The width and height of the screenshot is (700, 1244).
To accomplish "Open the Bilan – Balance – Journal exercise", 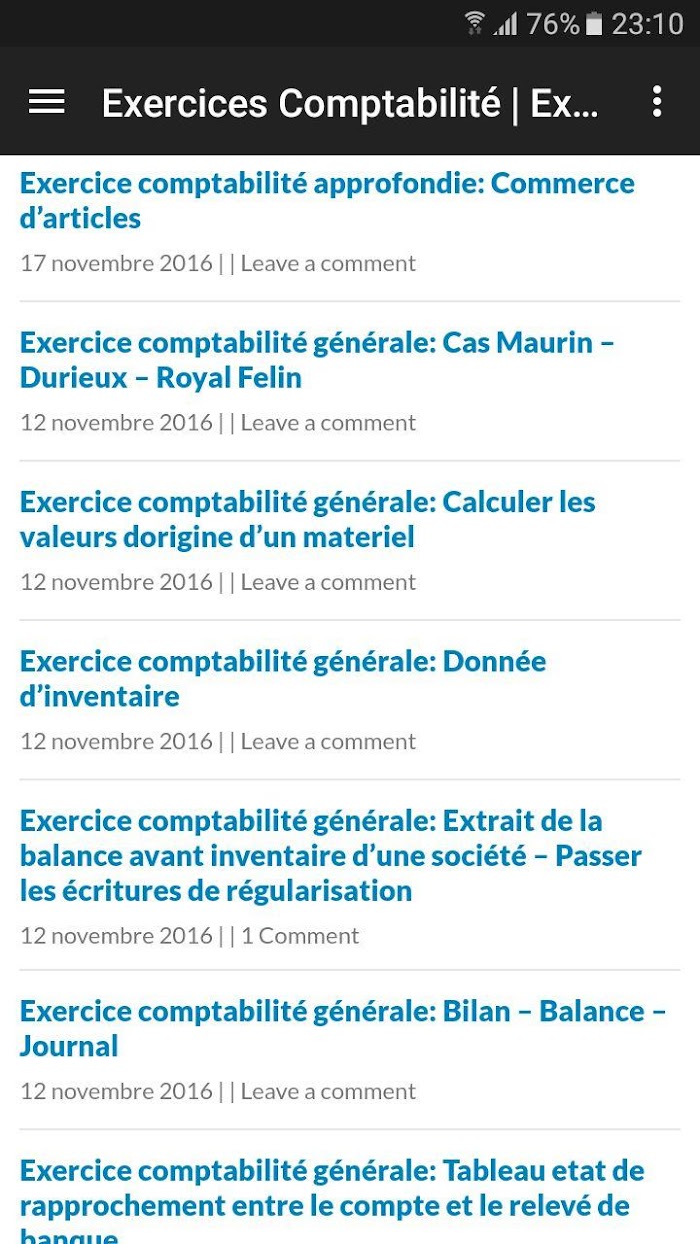I will point(343,1028).
